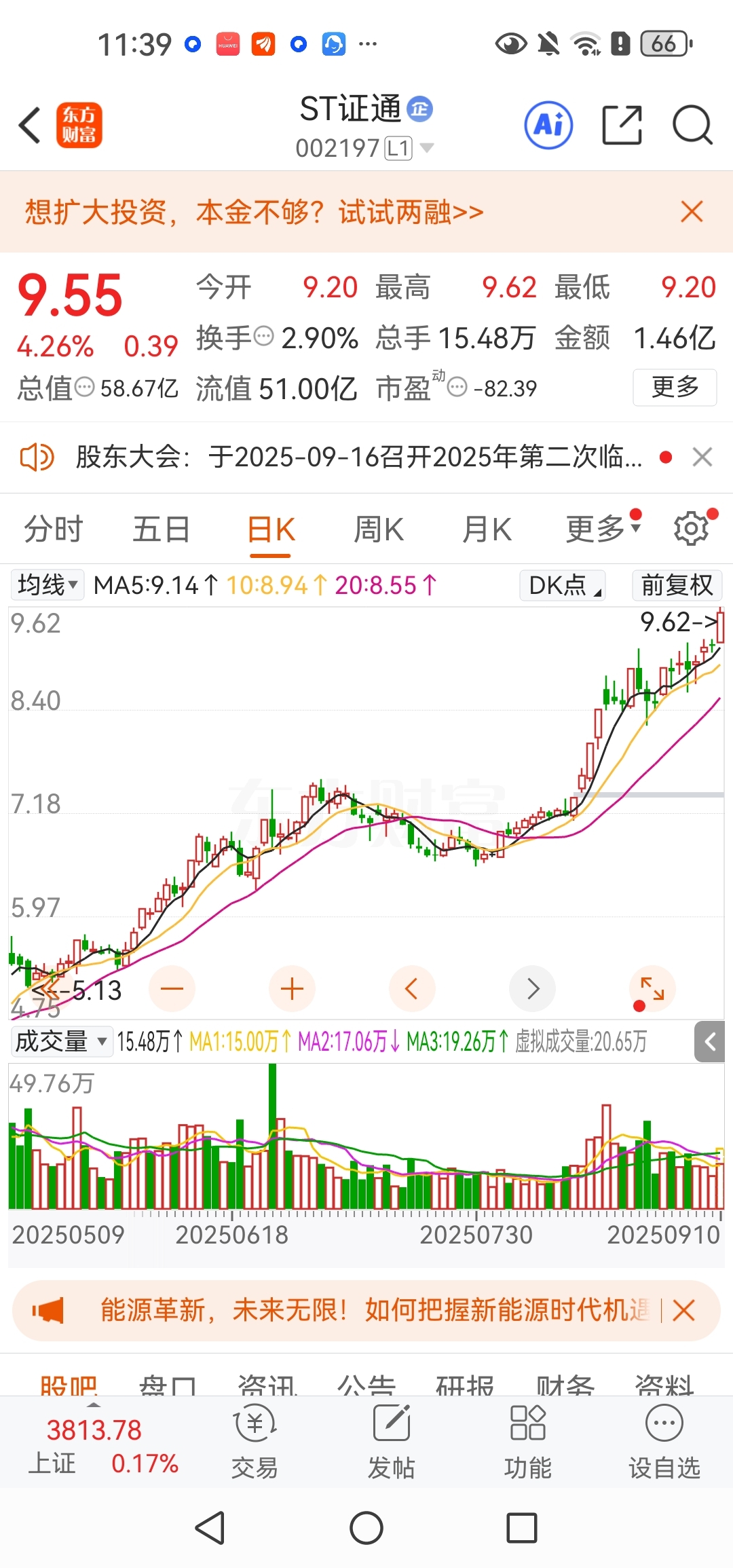
Task: Open the 均线 indicator dropdown
Action: pos(48,584)
